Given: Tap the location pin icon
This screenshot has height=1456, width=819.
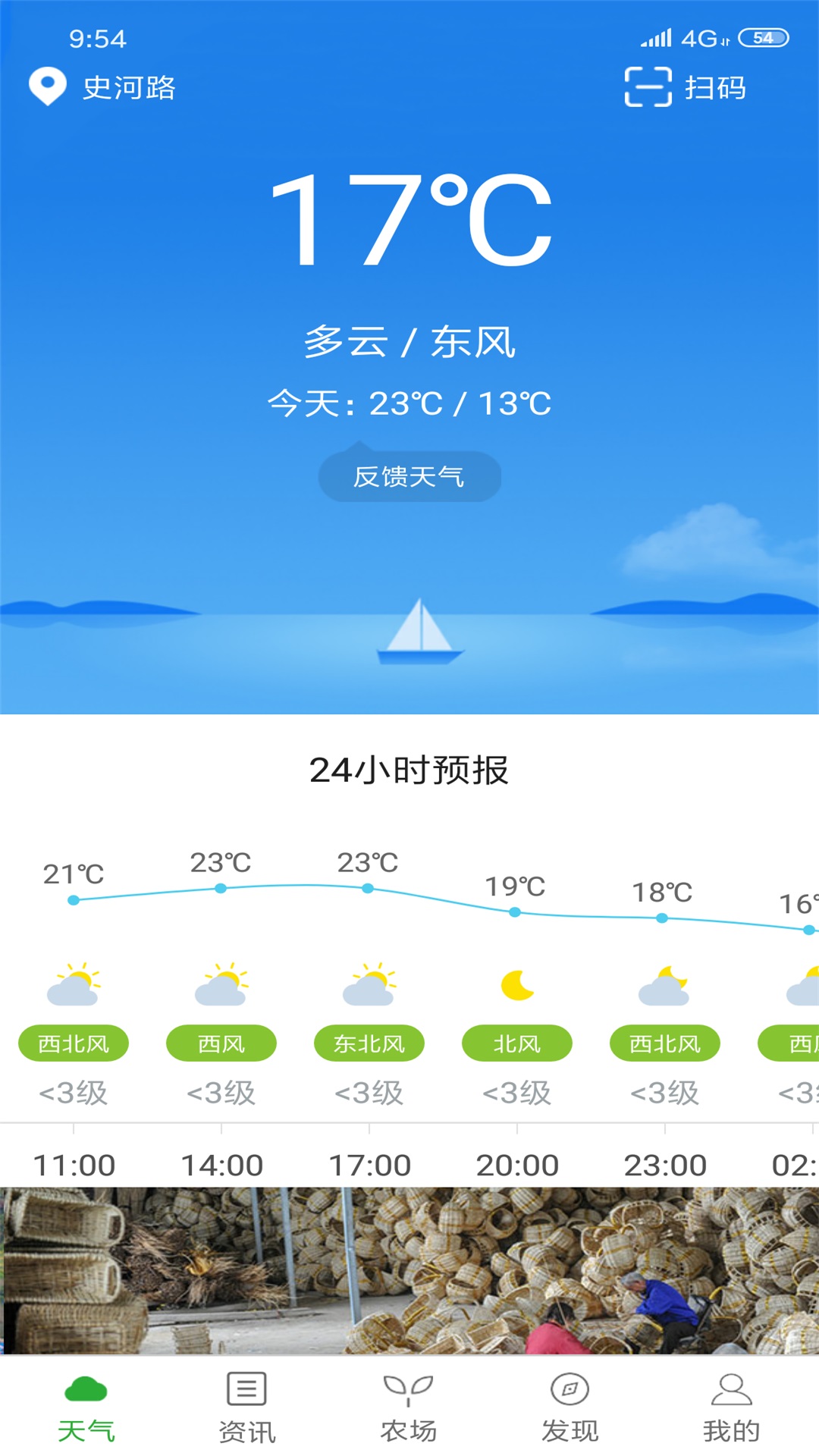Looking at the screenshot, I should click(x=47, y=86).
